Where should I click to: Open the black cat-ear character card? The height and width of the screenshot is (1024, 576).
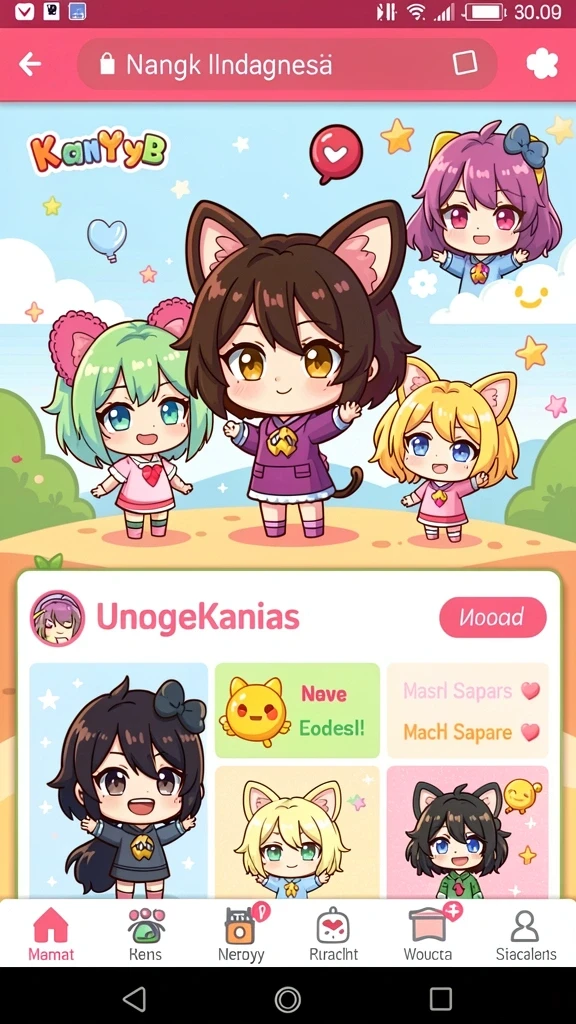click(468, 833)
